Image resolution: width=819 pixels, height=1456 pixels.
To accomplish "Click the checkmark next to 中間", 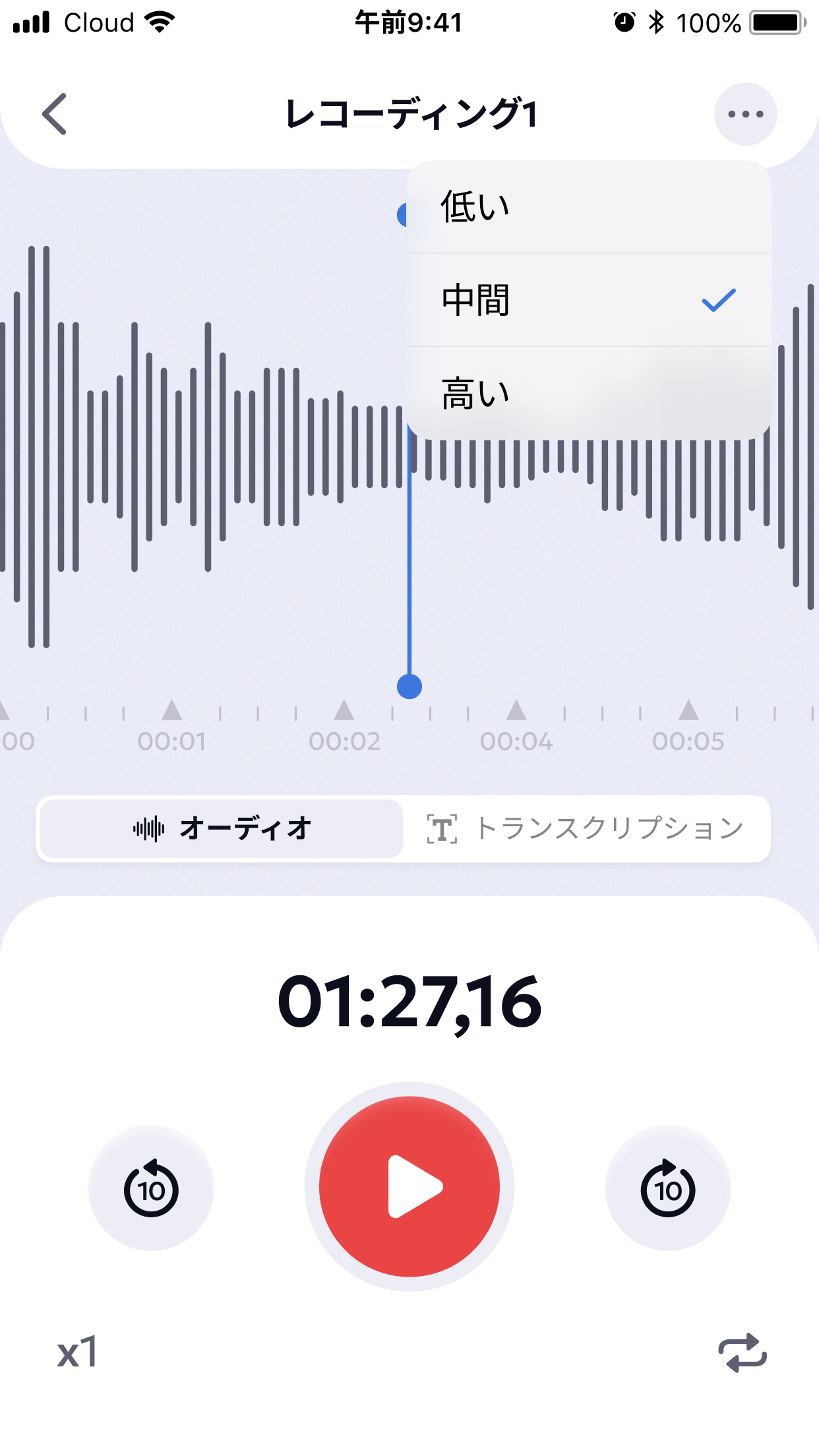I will [720, 300].
